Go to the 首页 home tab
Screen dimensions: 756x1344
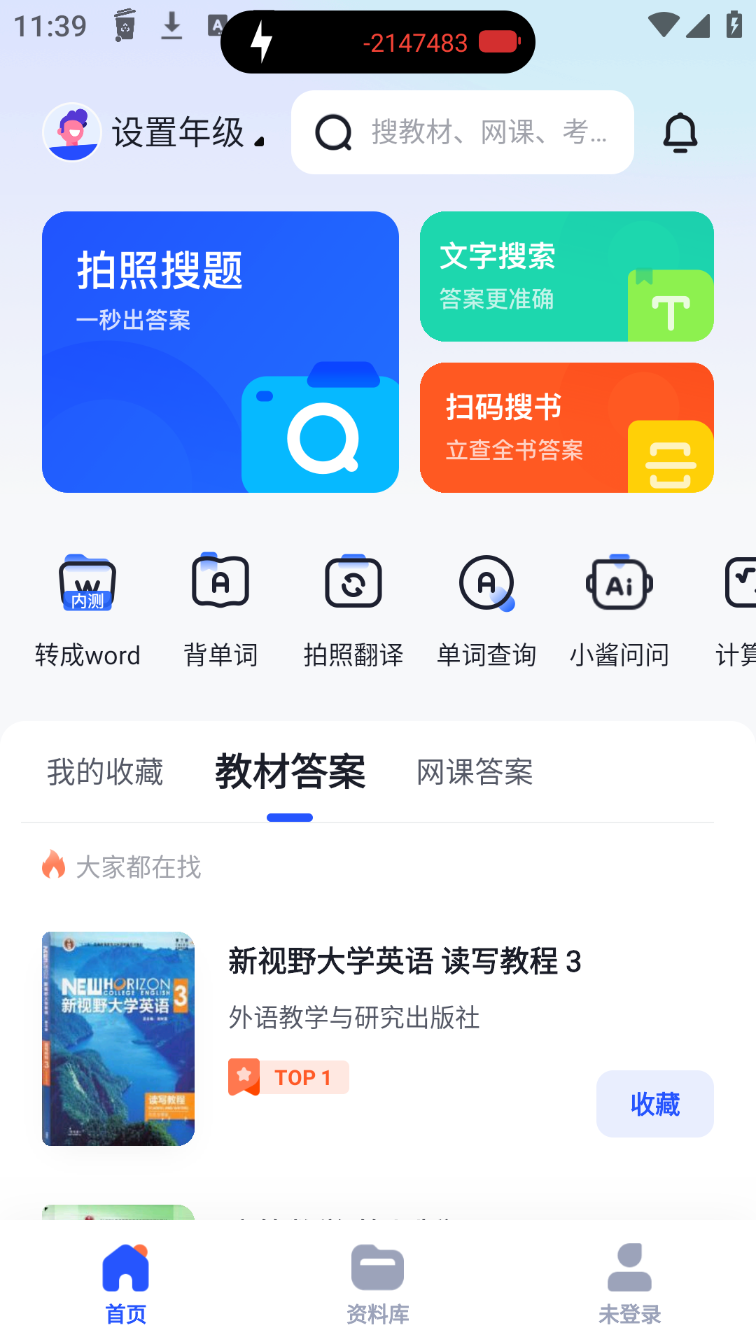click(x=126, y=1284)
